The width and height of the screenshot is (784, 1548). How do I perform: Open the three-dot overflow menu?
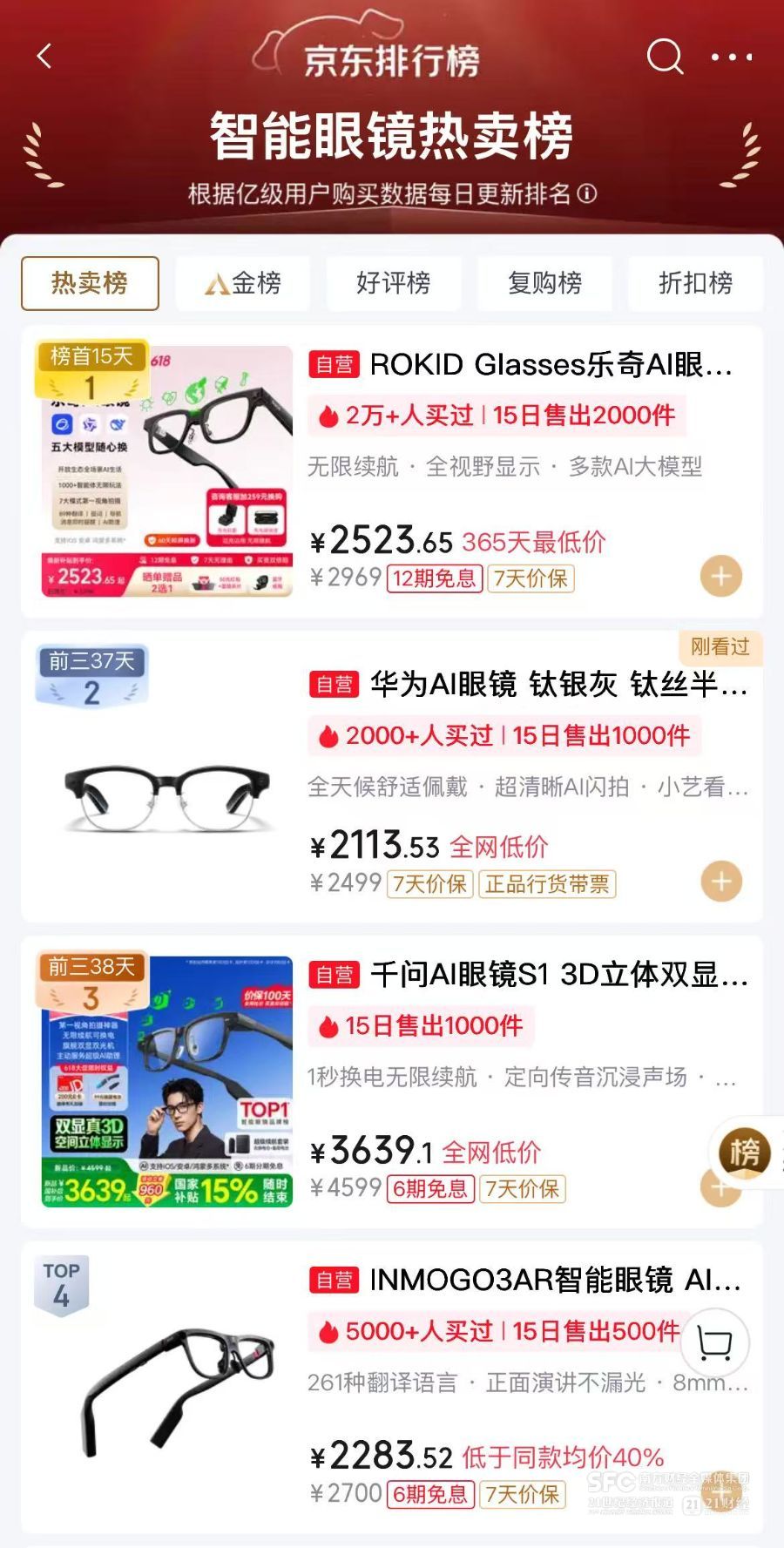tap(732, 57)
